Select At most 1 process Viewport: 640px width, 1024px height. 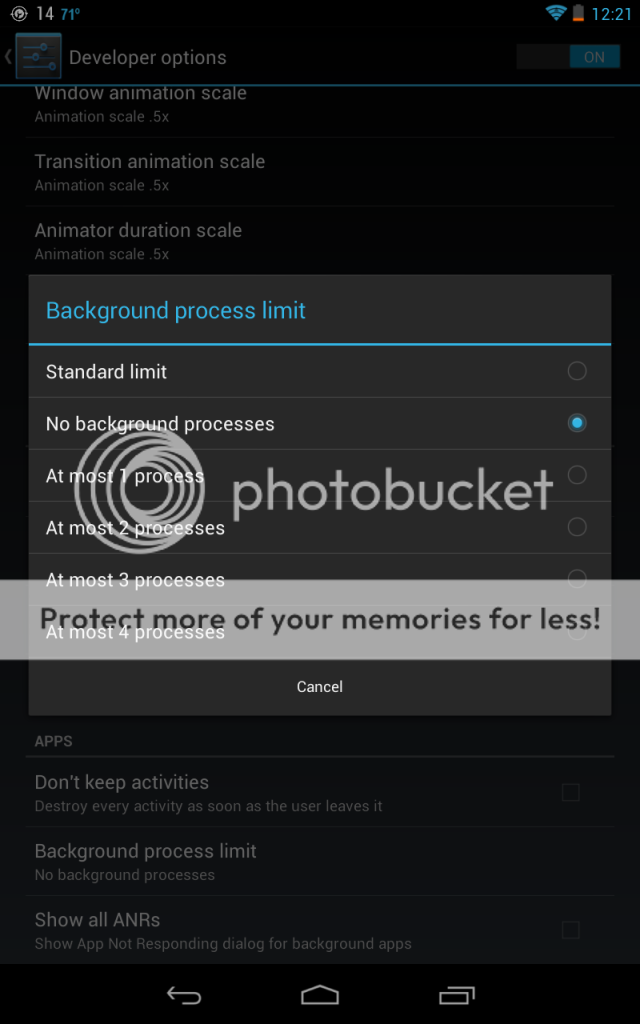pos(319,475)
